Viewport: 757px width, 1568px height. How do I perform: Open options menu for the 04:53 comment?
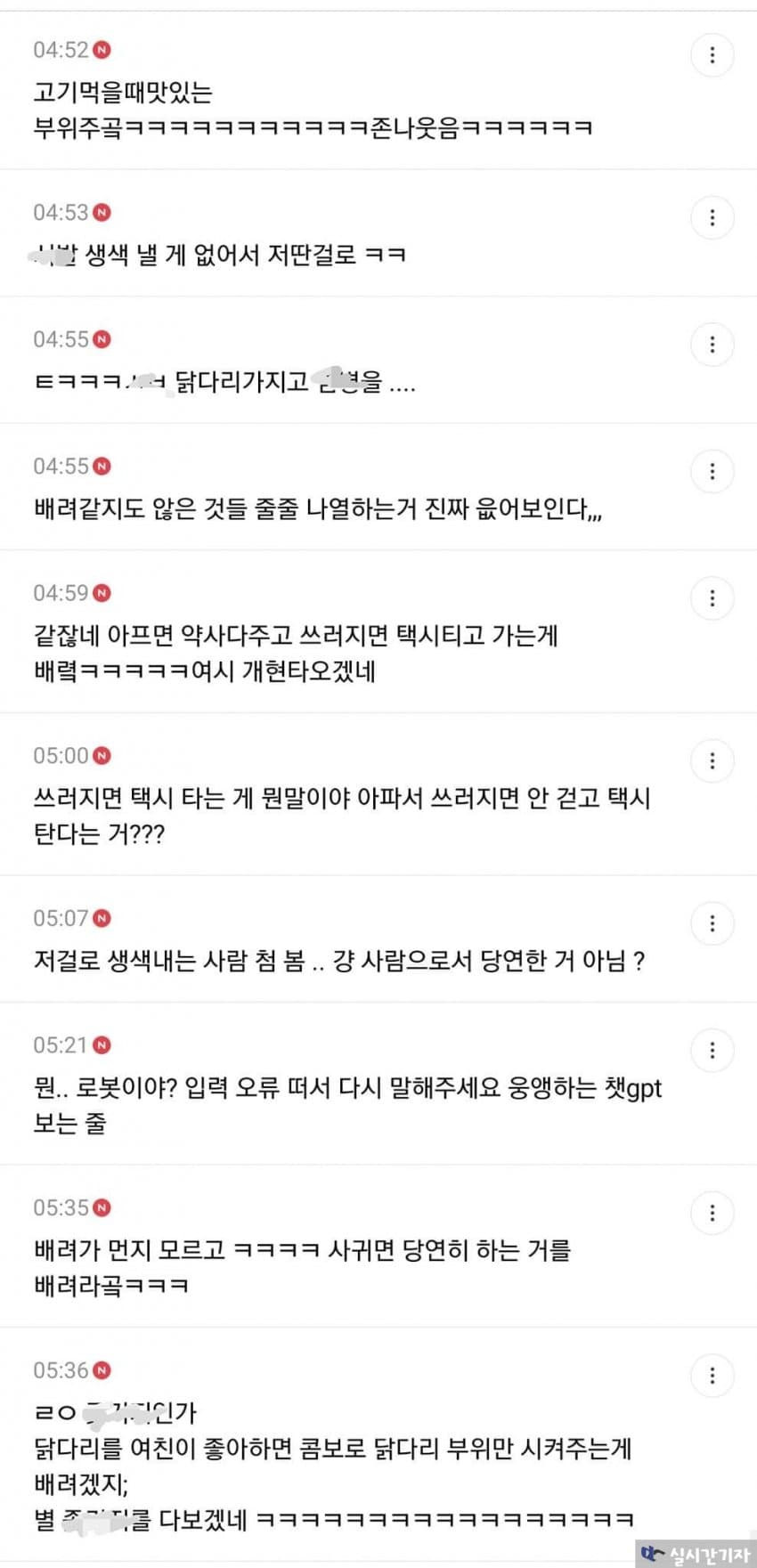pos(712,217)
